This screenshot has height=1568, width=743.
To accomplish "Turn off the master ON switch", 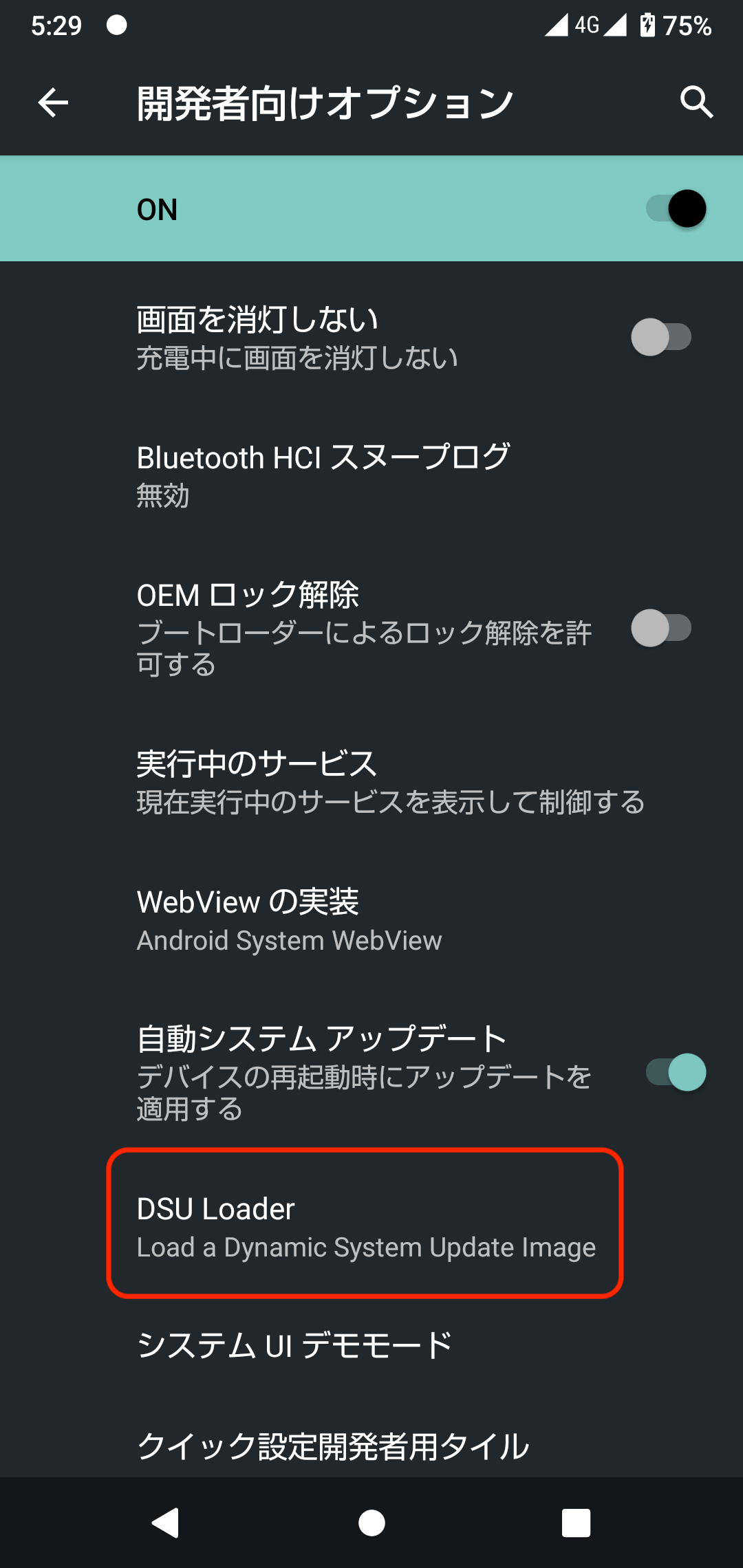I will pos(678,208).
